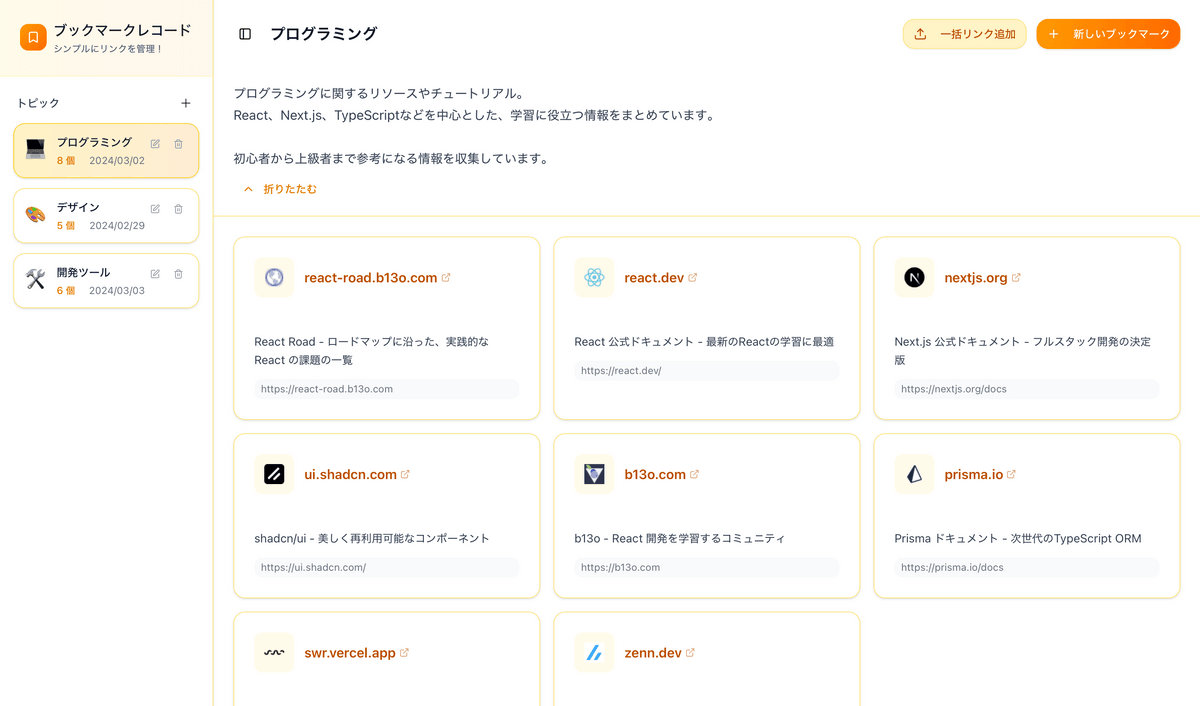This screenshot has height=706, width=1200.
Task: Delete the 開発ツール topic
Action: pos(178,274)
